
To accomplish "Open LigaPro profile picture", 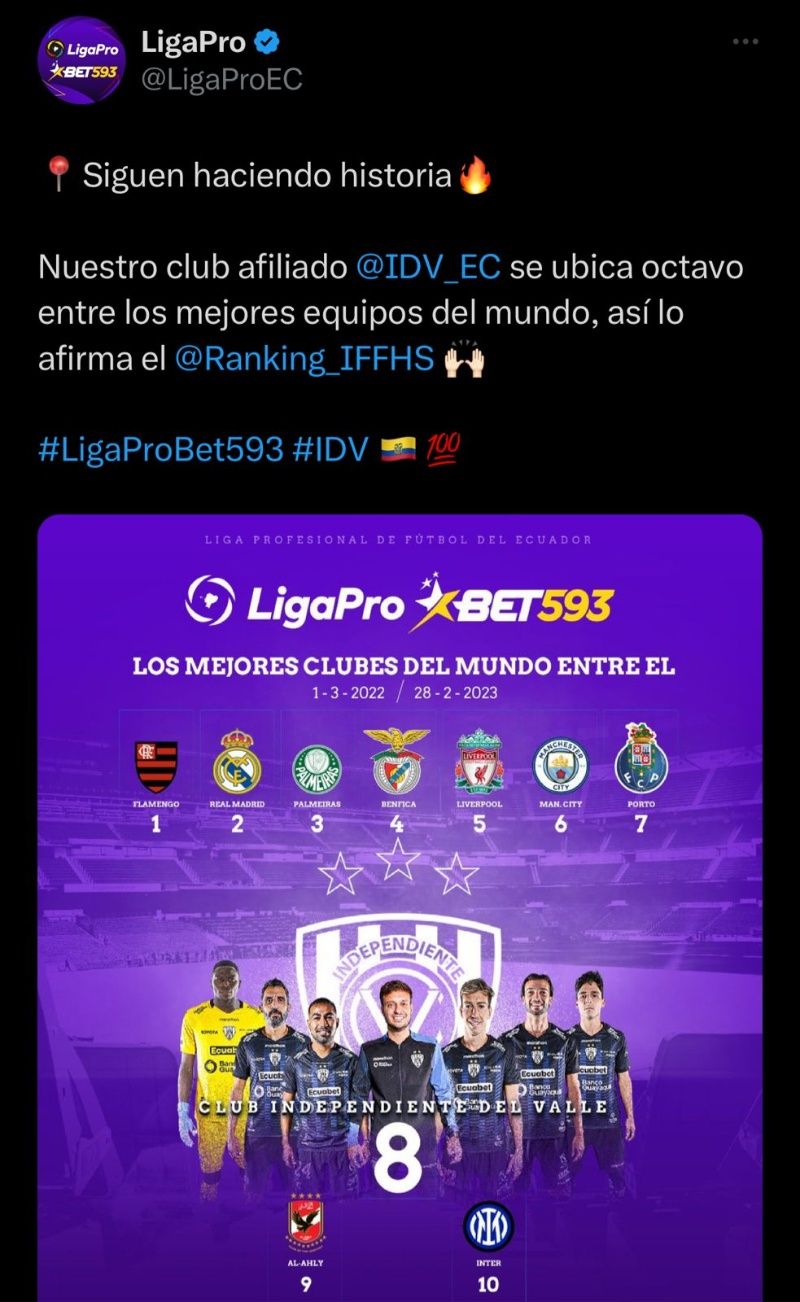I will [x=81, y=61].
